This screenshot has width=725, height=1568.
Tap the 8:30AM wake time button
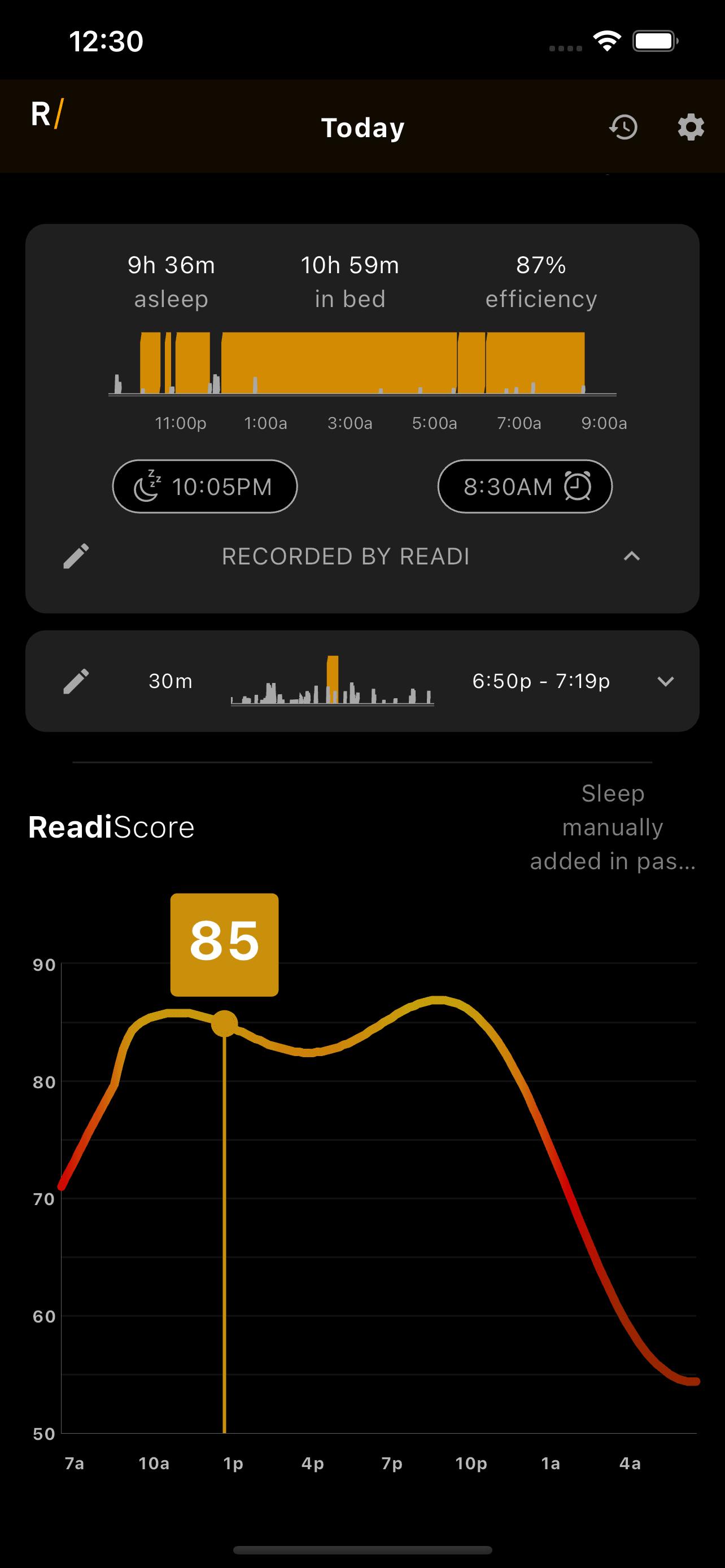525,487
